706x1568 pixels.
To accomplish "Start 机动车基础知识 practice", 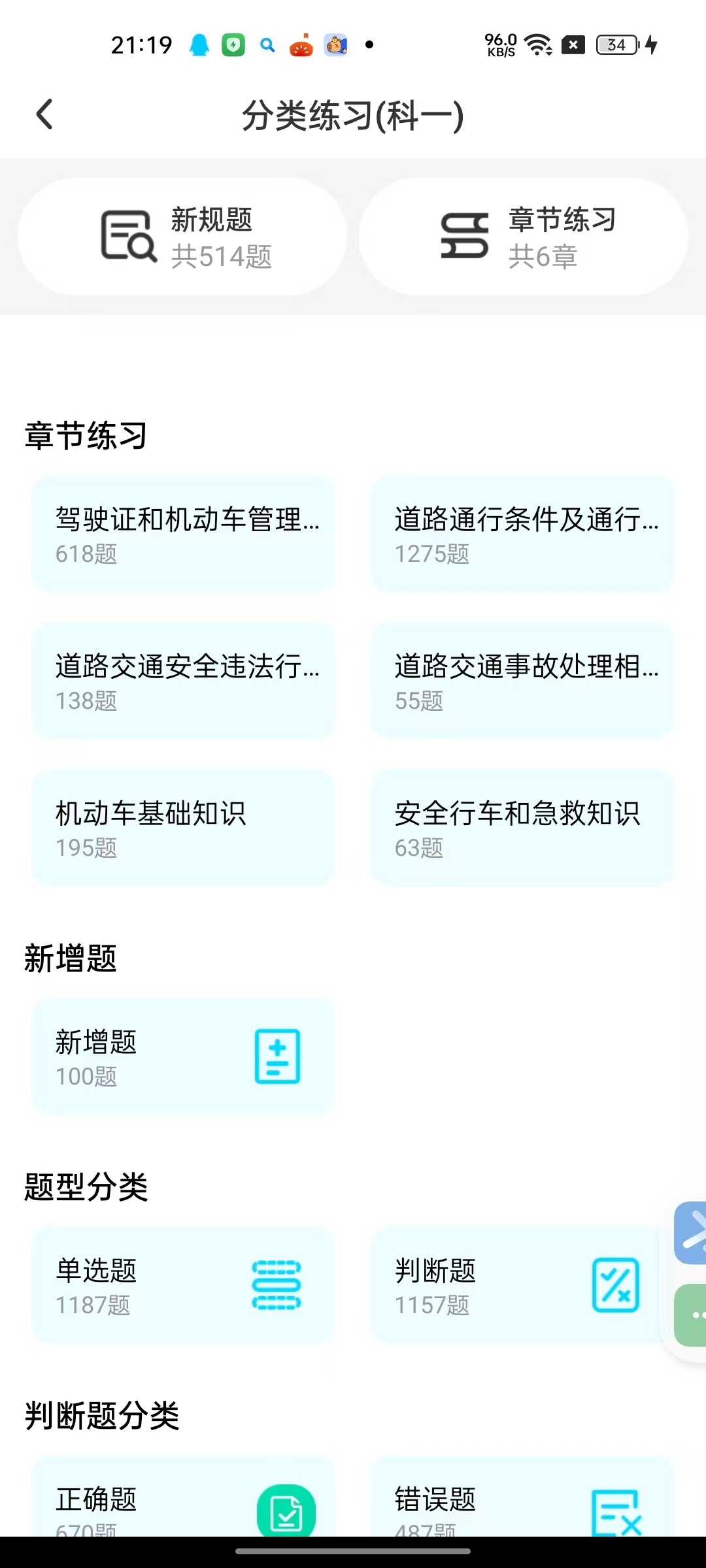I will (x=184, y=828).
